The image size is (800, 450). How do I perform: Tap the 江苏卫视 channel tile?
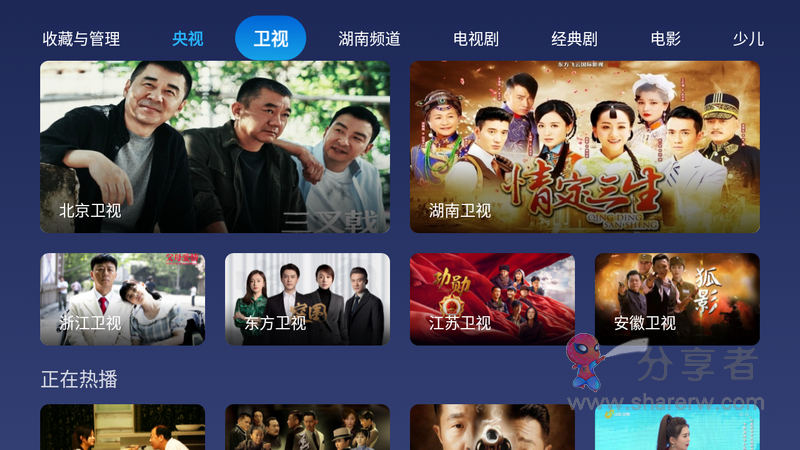pos(493,299)
